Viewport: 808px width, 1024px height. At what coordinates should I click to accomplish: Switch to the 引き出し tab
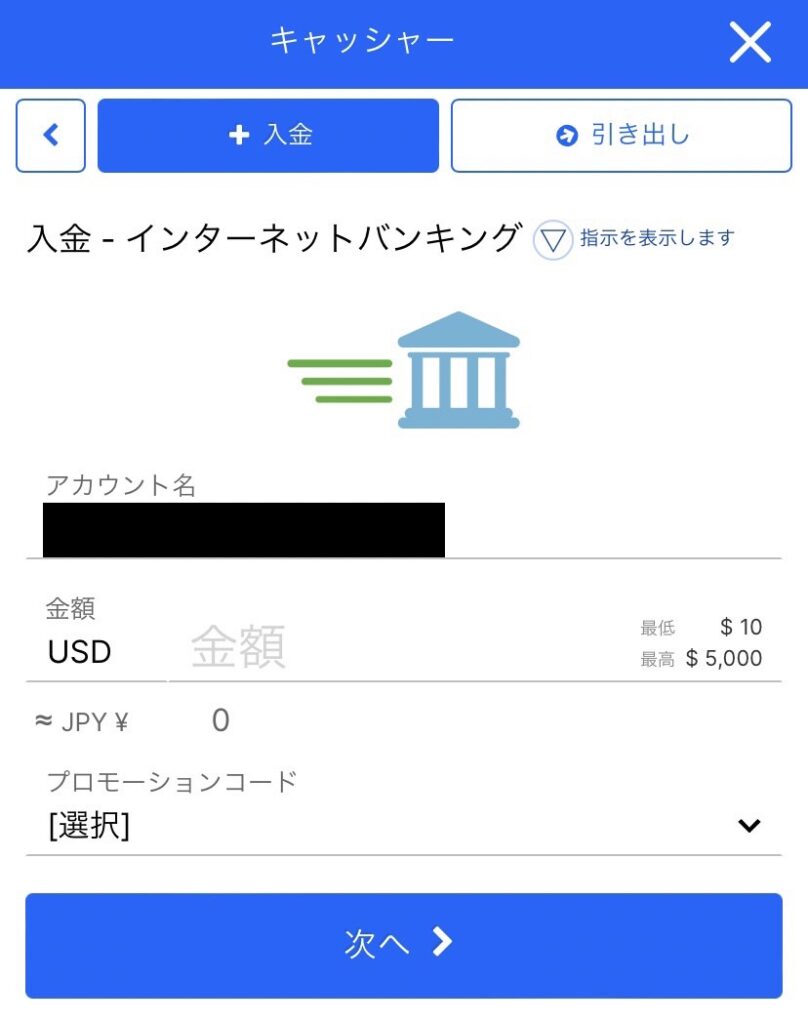click(x=620, y=136)
